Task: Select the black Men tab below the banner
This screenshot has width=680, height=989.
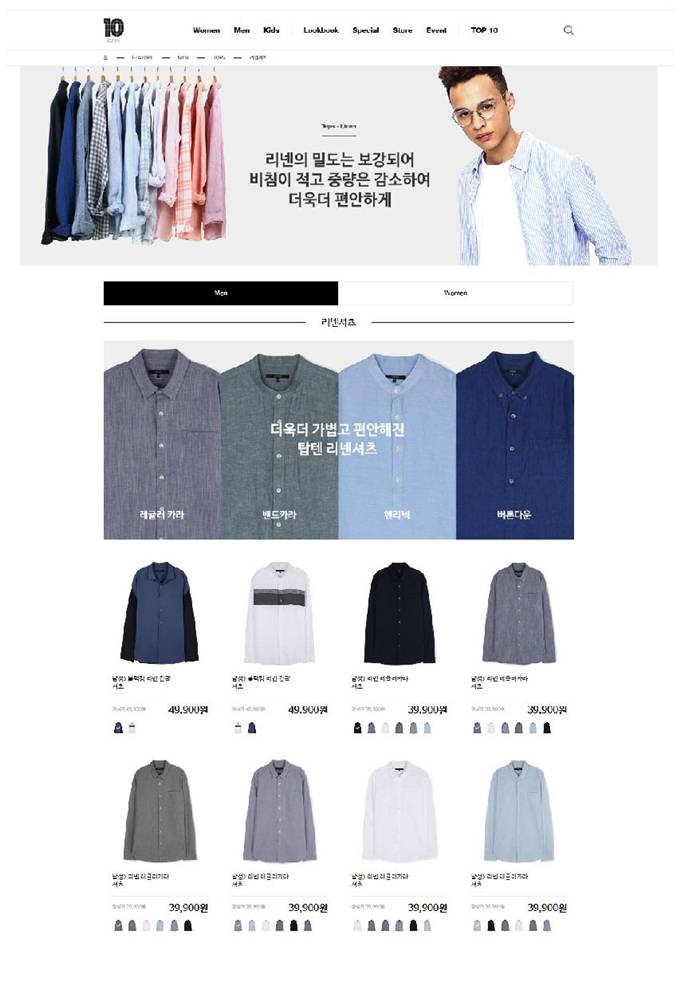Action: pyautogui.click(x=221, y=293)
